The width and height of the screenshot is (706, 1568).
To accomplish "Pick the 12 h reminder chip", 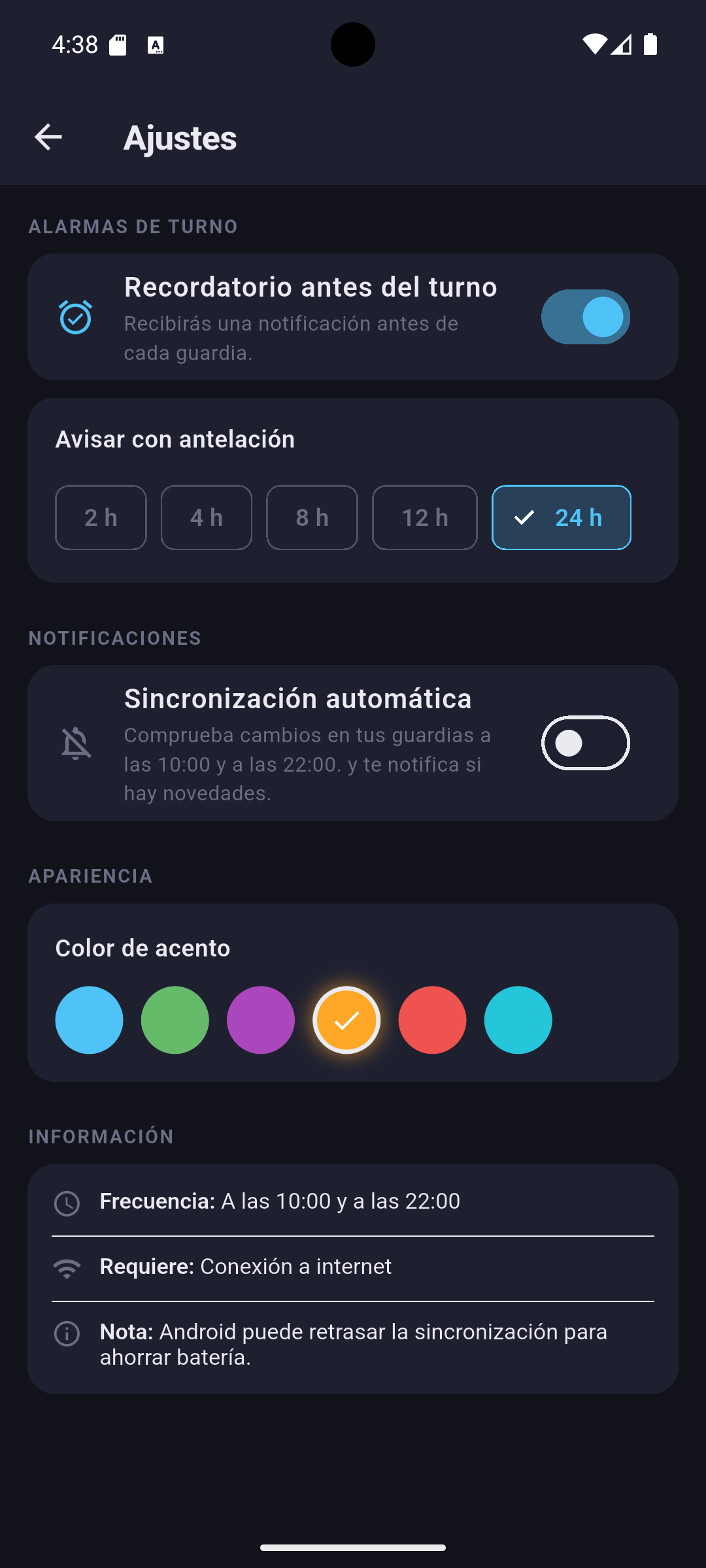I will 425,517.
